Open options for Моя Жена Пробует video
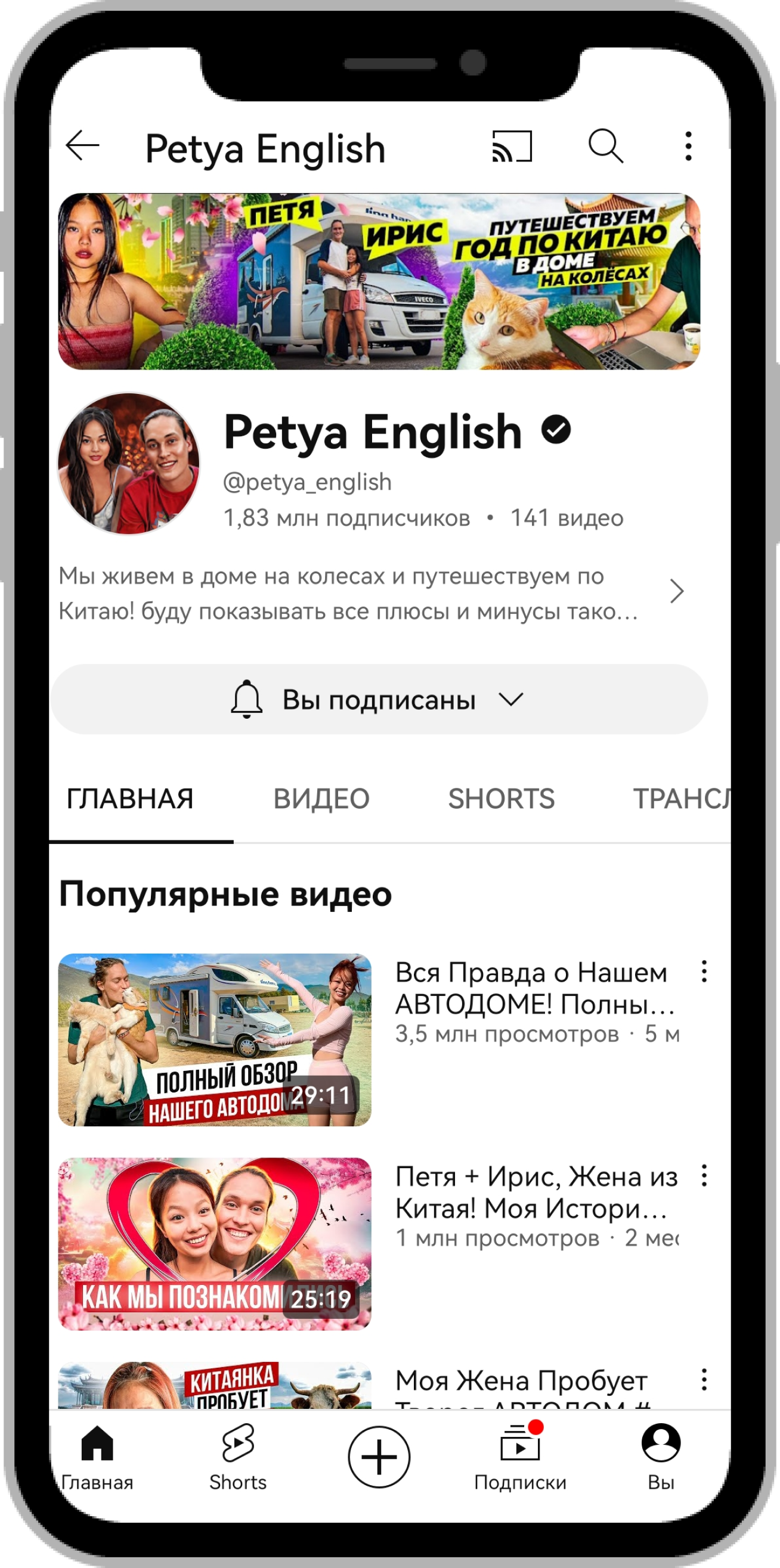Image resolution: width=780 pixels, height=1568 pixels. 704,1379
